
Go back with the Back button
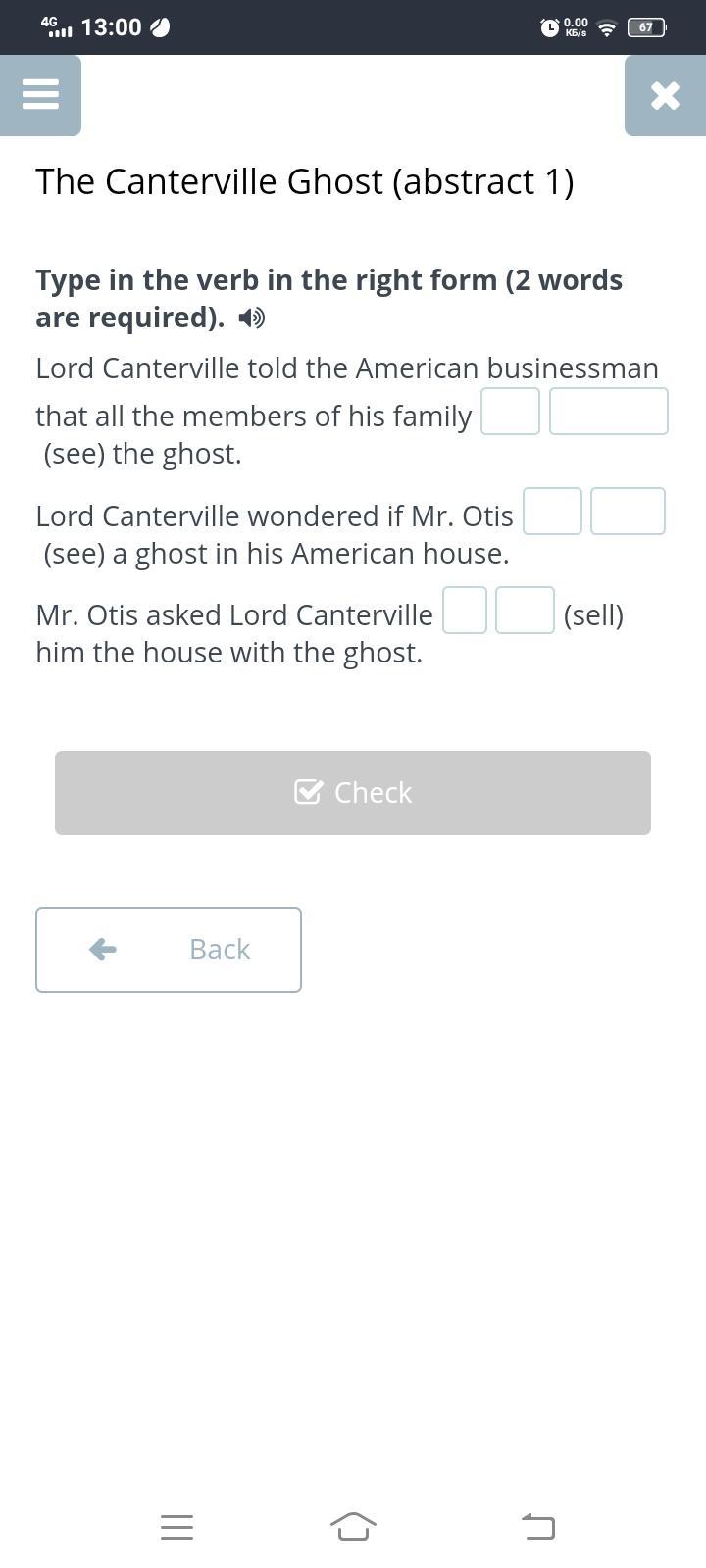(x=169, y=950)
